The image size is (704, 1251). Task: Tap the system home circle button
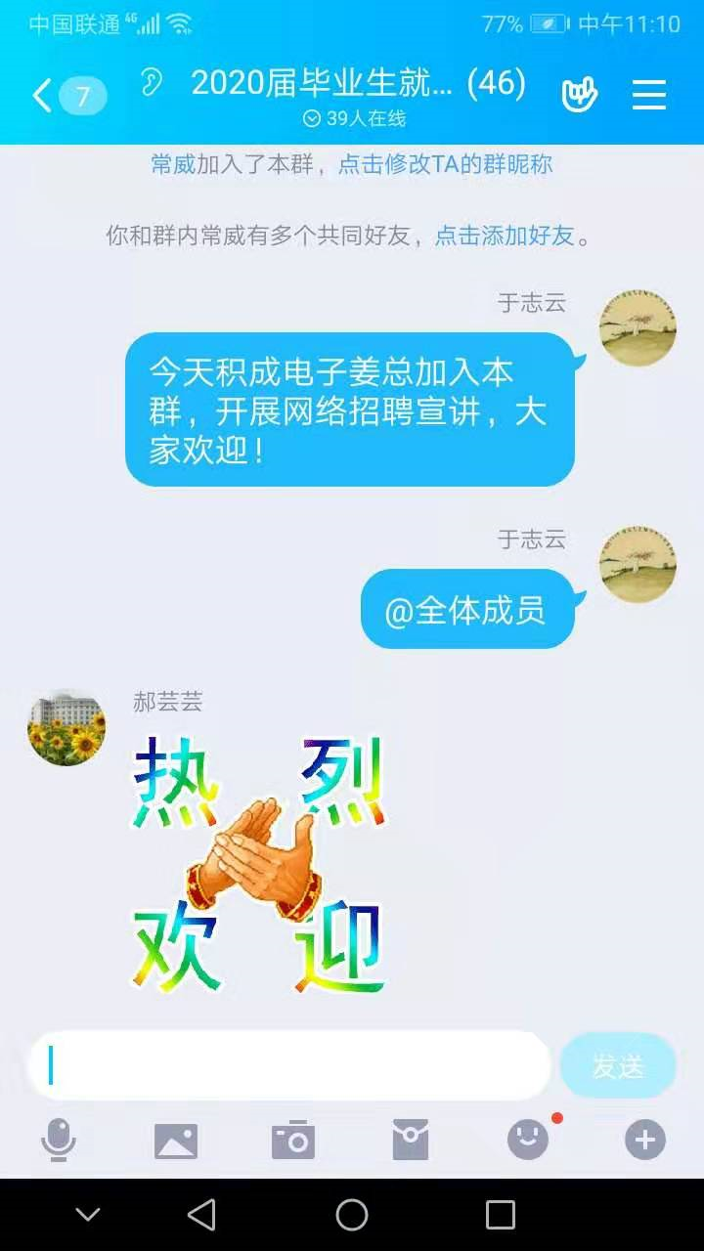(352, 1215)
